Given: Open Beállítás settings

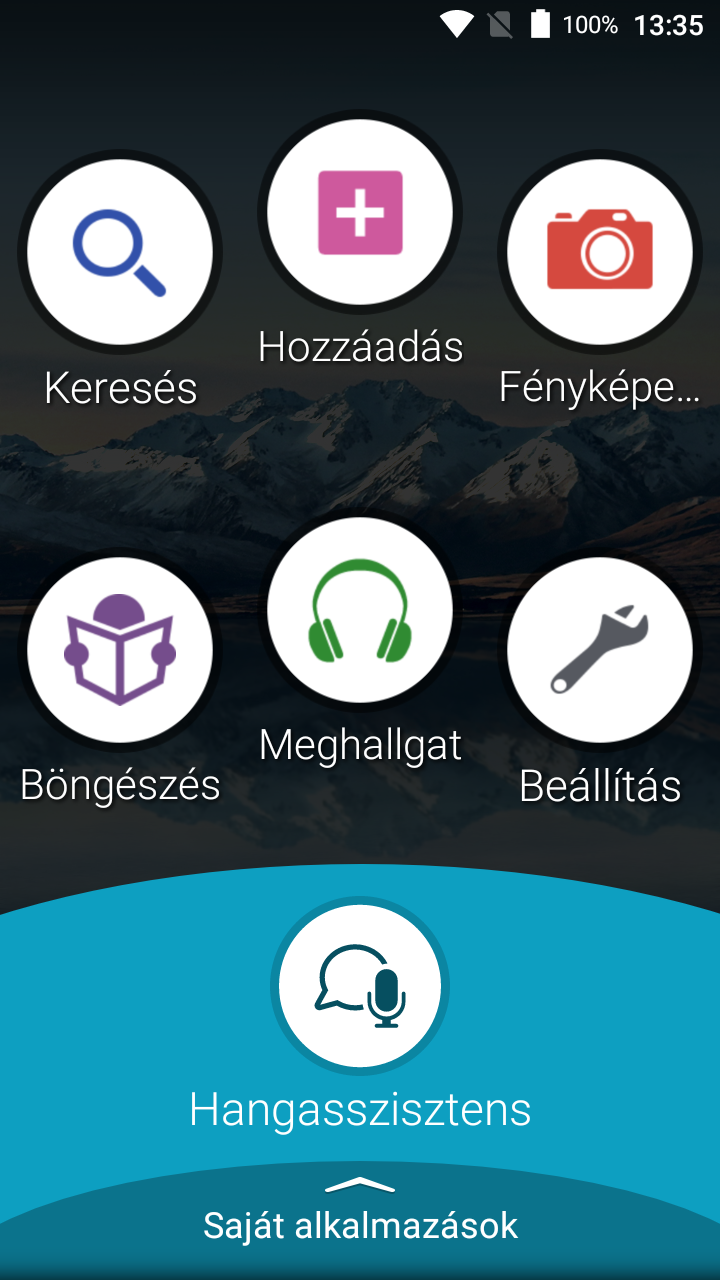Looking at the screenshot, I should point(600,650).
